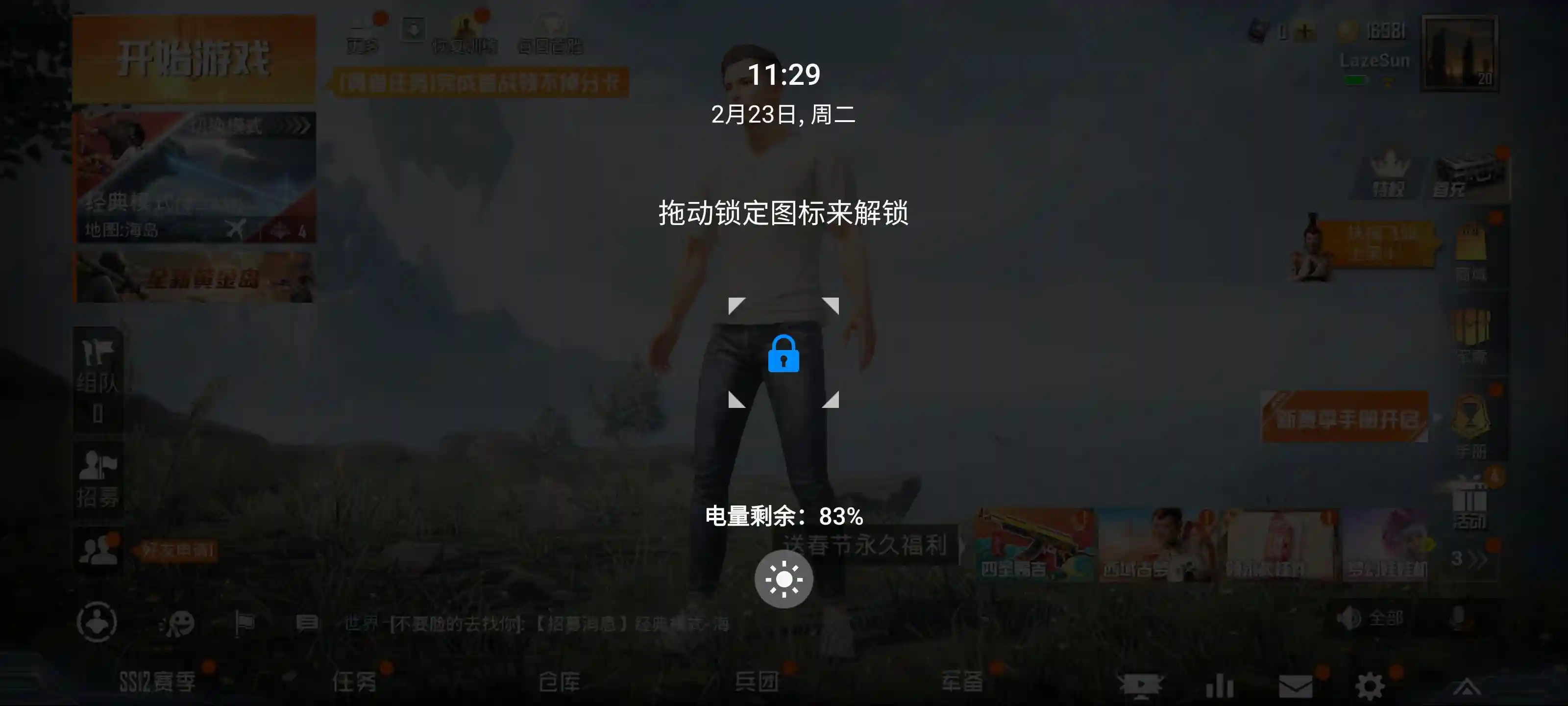The height and width of the screenshot is (706, 1568).
Task: Tap the brightness sun button
Action: point(784,579)
